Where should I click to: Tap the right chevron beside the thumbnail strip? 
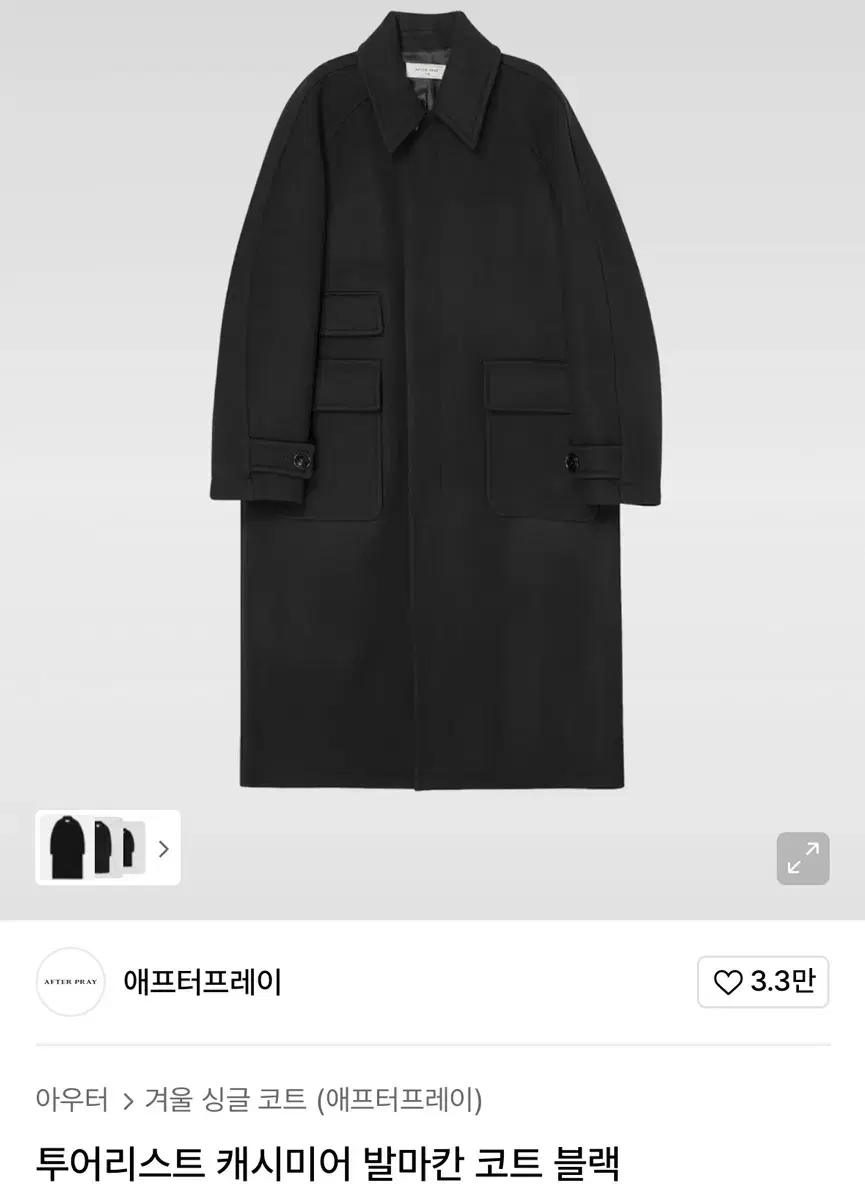pyautogui.click(x=162, y=848)
